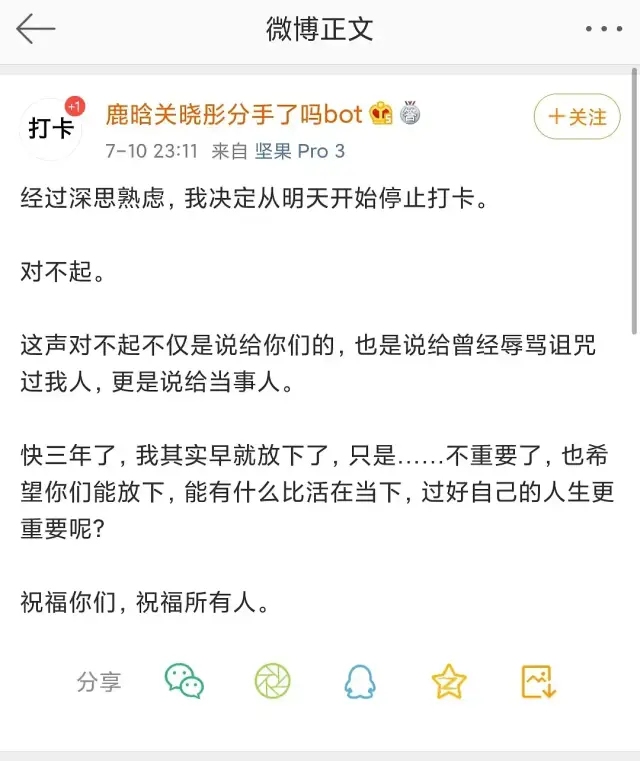Viewport: 640px width, 761px height.
Task: Save the post as an image
Action: coord(538,681)
